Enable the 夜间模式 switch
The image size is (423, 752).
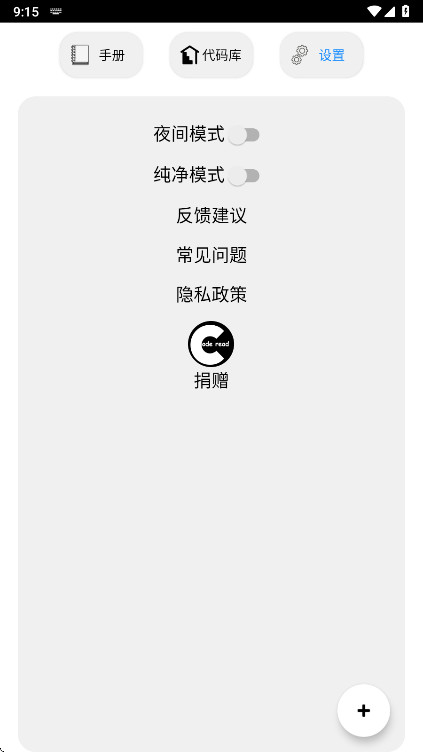point(244,135)
